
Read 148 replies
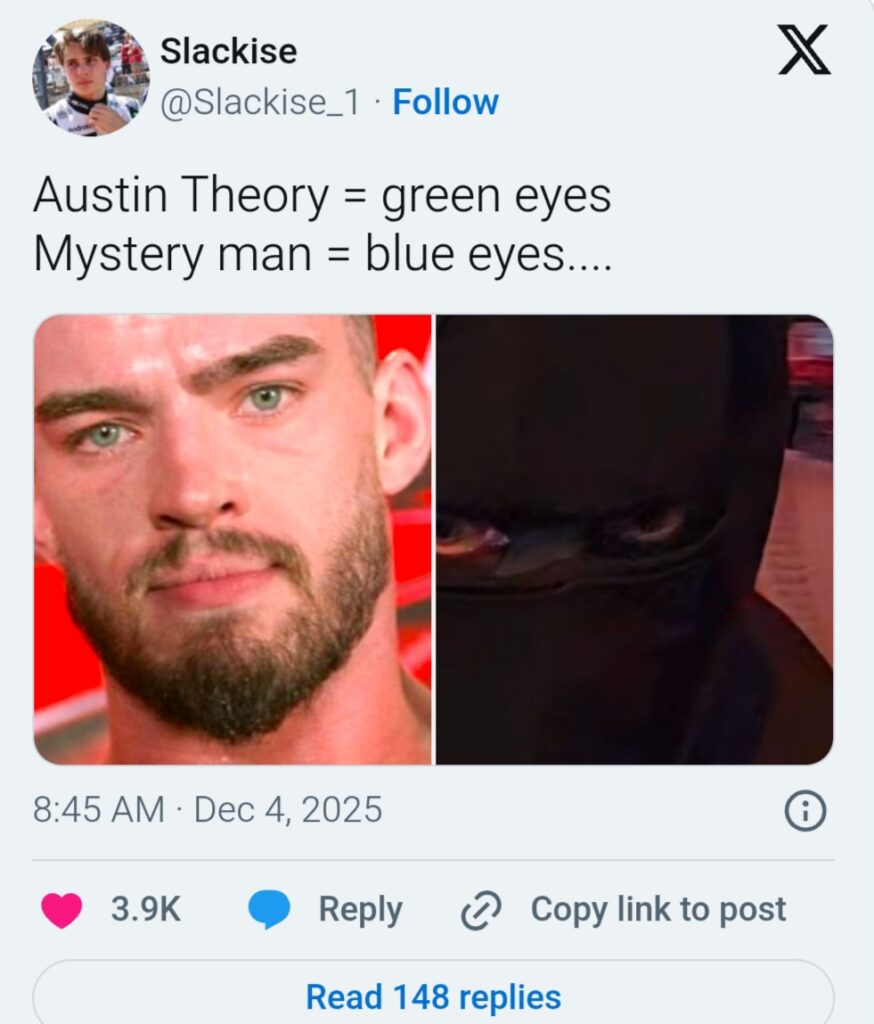[x=433, y=996]
